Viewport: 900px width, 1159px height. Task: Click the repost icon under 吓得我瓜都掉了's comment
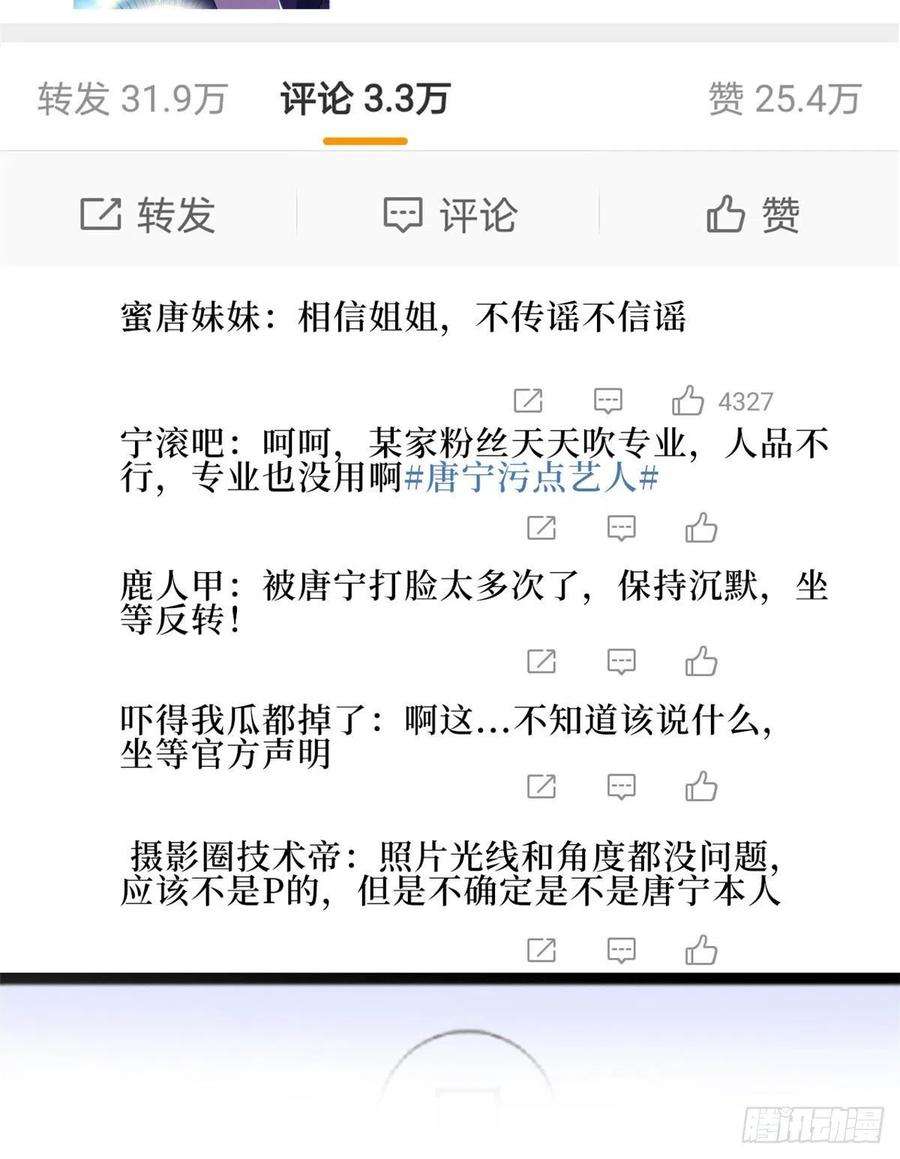click(x=541, y=786)
